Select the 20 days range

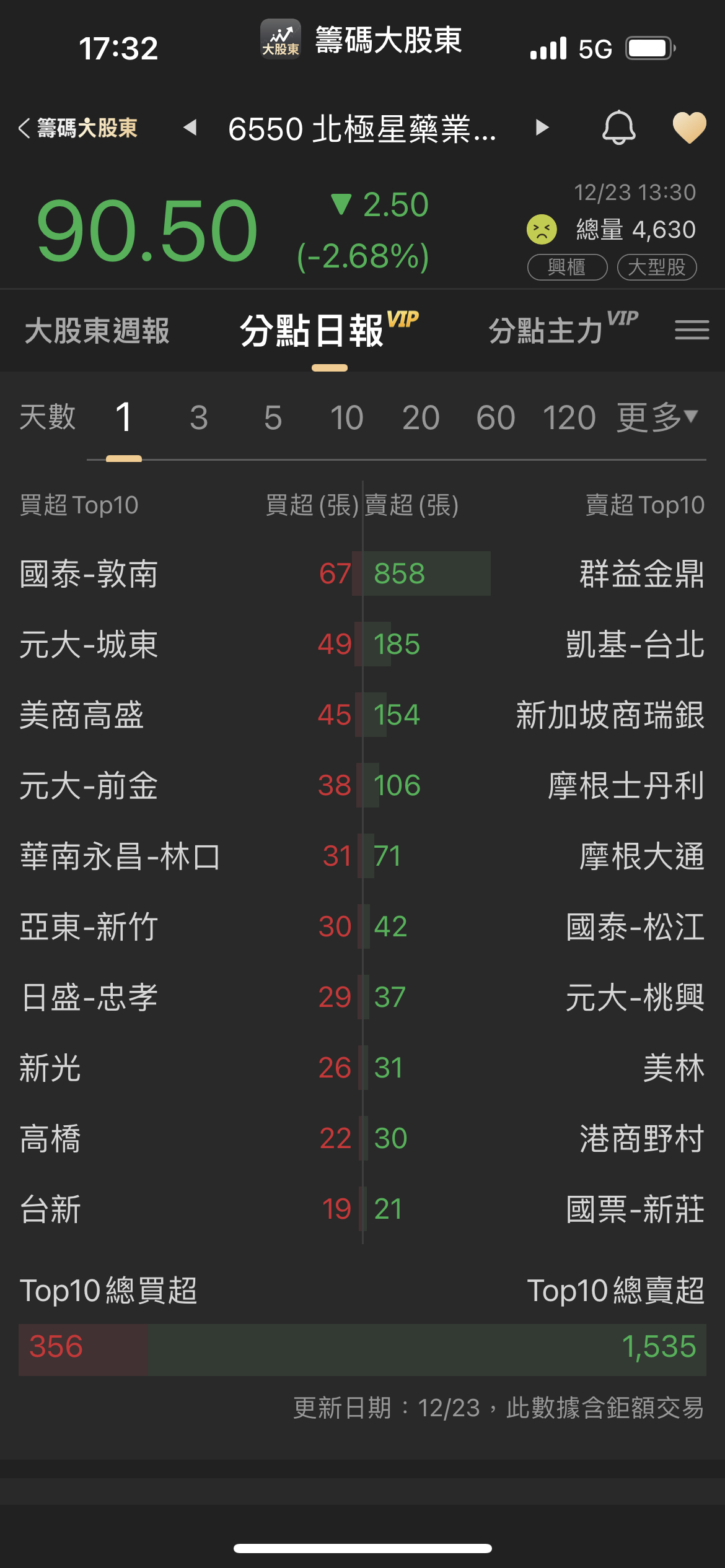(421, 418)
